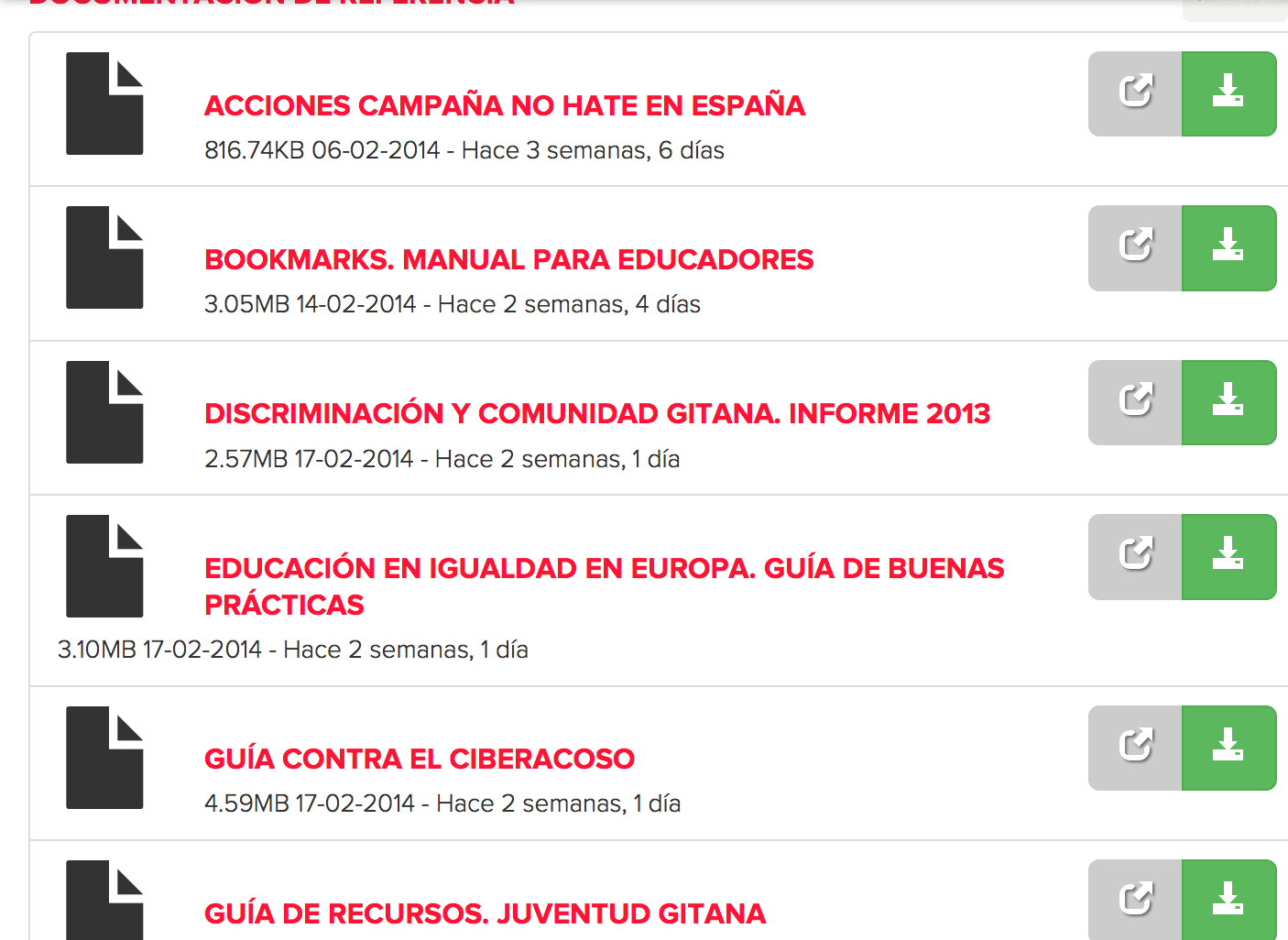Open 'Bookmarks. Manual para educadores' document
The width and height of the screenshot is (1288, 940).
pos(508,260)
